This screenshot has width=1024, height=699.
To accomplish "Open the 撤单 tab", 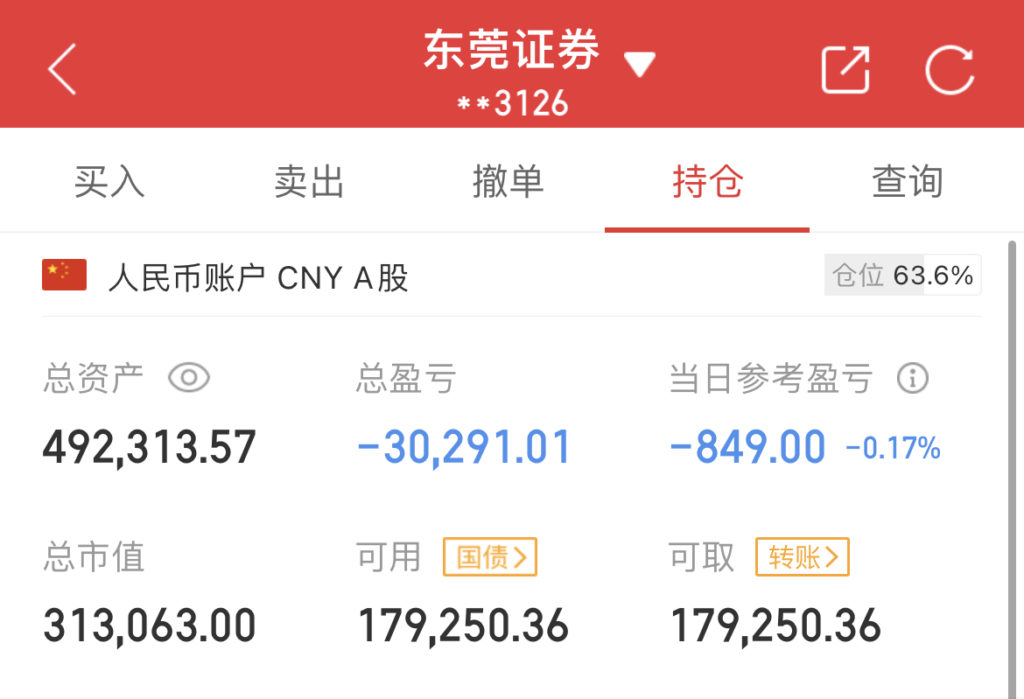I will 508,182.
